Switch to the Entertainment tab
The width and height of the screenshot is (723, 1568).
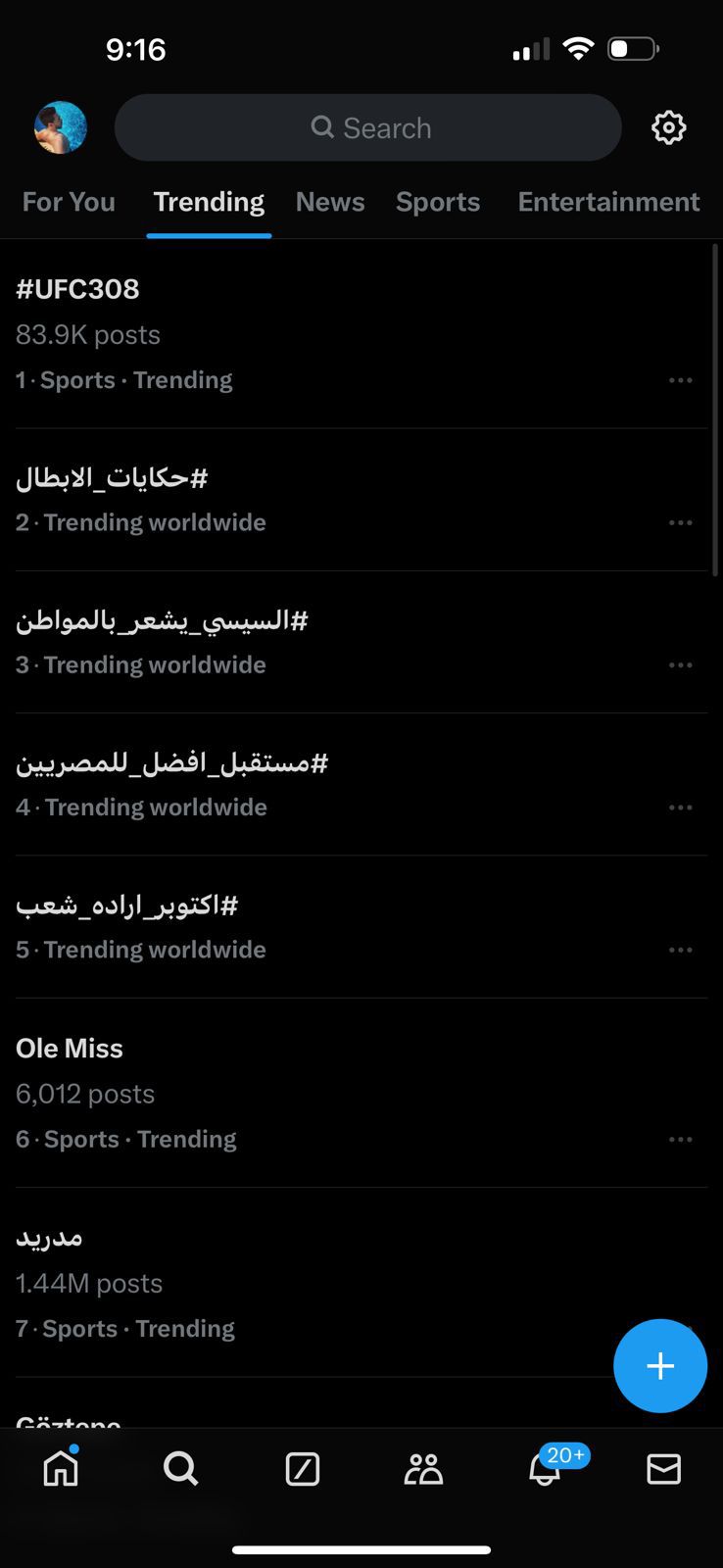tap(608, 202)
